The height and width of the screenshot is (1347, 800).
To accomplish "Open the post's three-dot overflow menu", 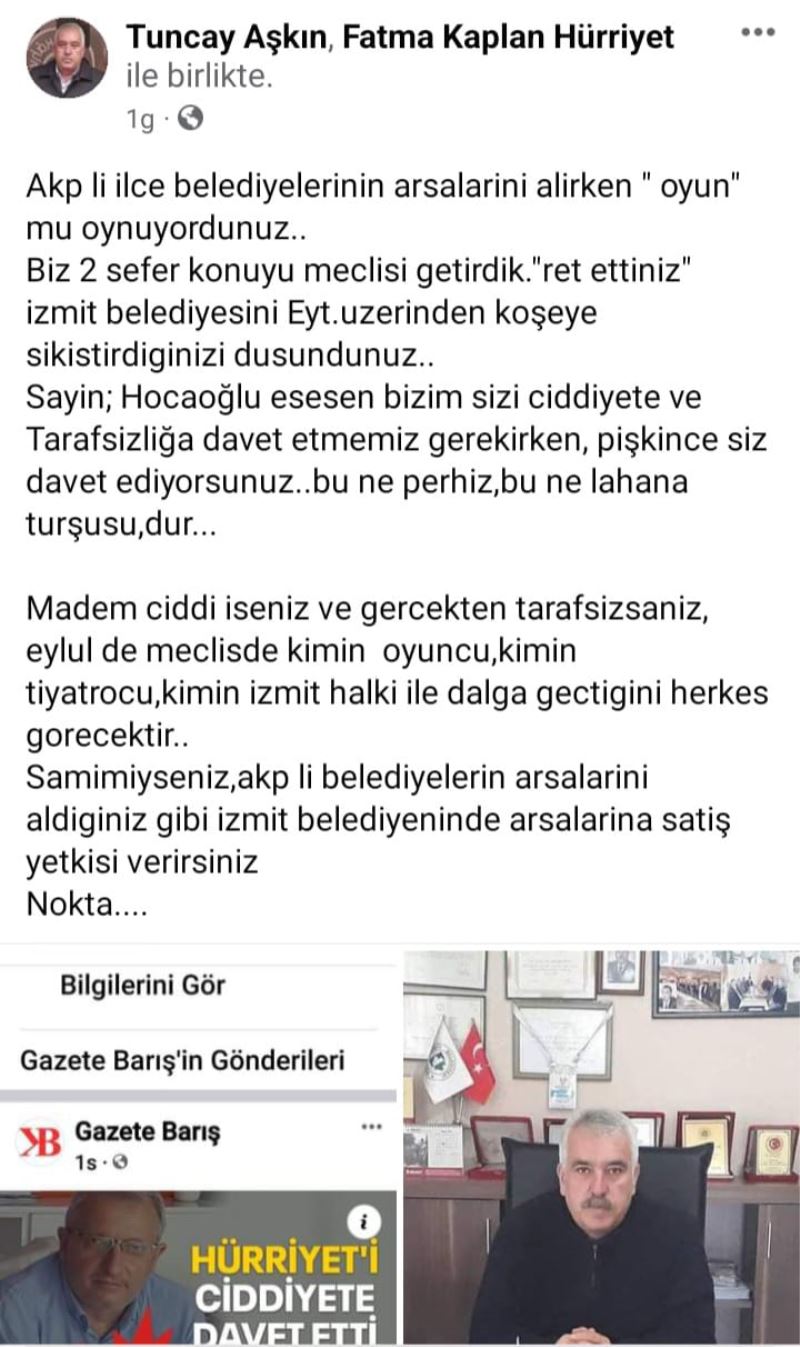I will [x=758, y=33].
